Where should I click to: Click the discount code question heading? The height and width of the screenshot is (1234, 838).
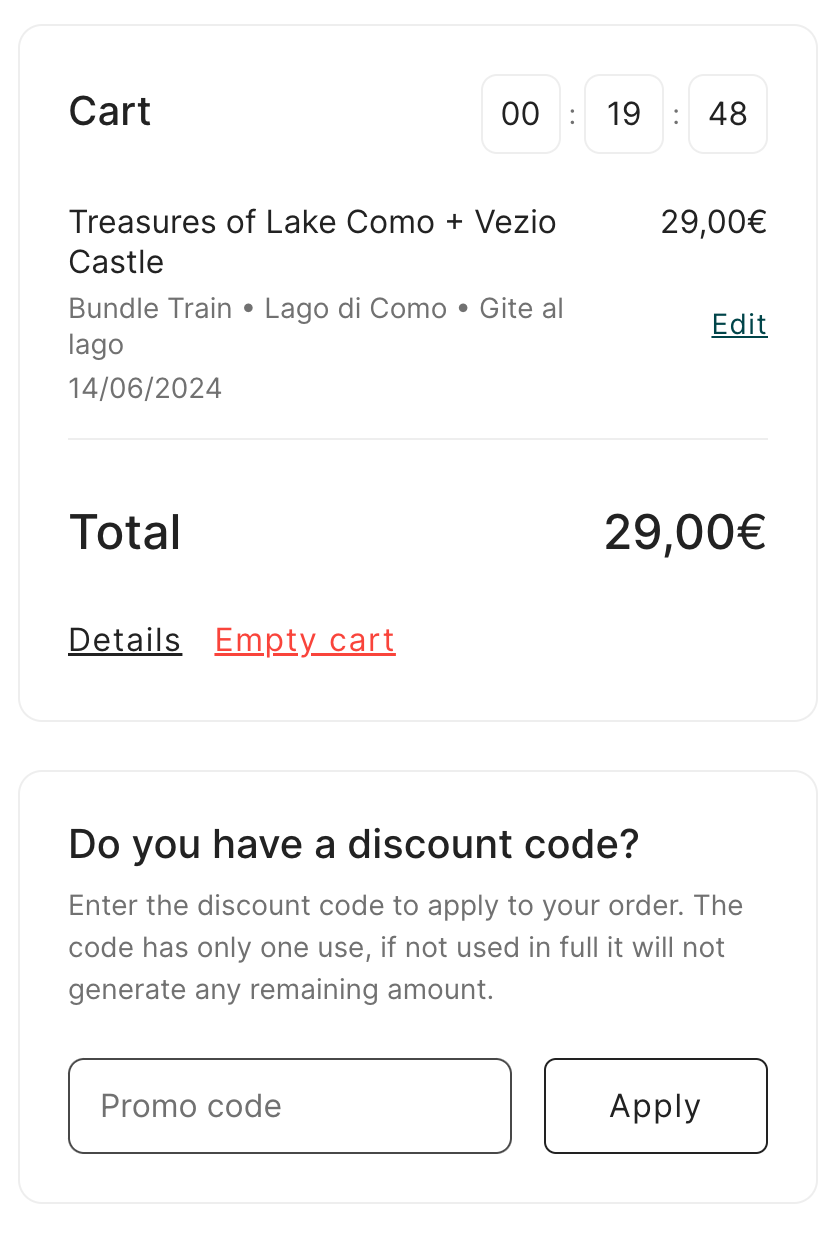(x=353, y=845)
